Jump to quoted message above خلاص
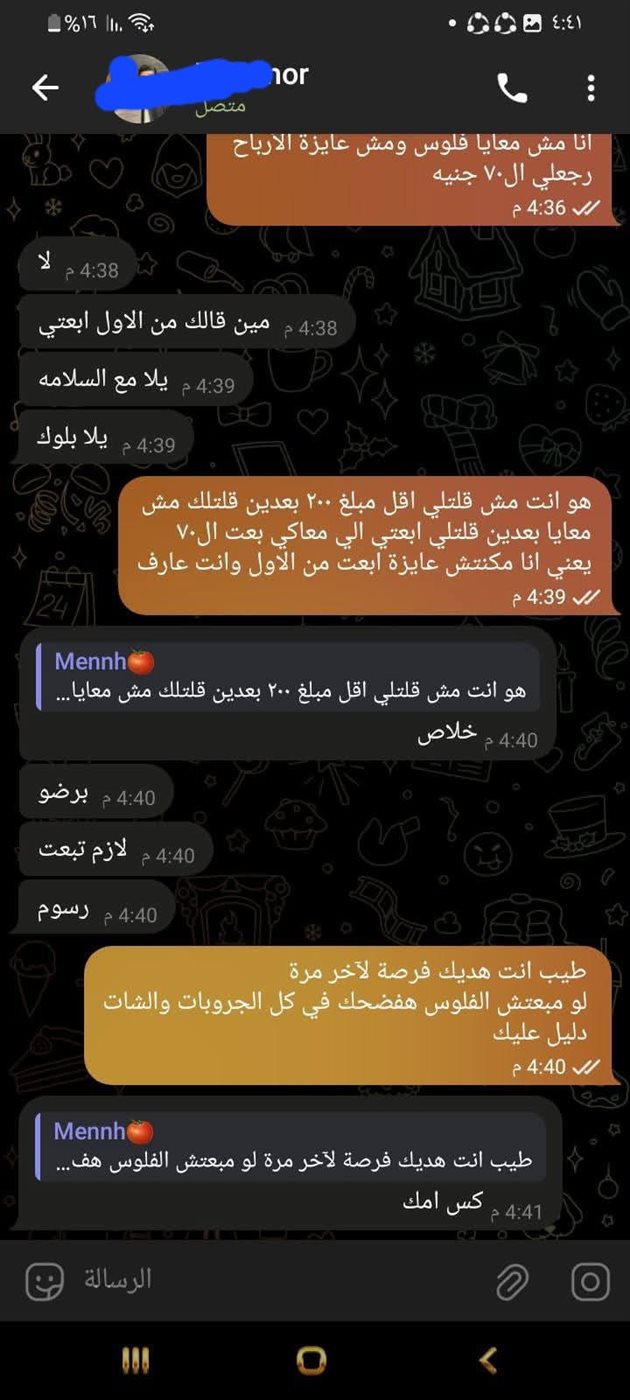This screenshot has width=630, height=1400. pos(288,675)
